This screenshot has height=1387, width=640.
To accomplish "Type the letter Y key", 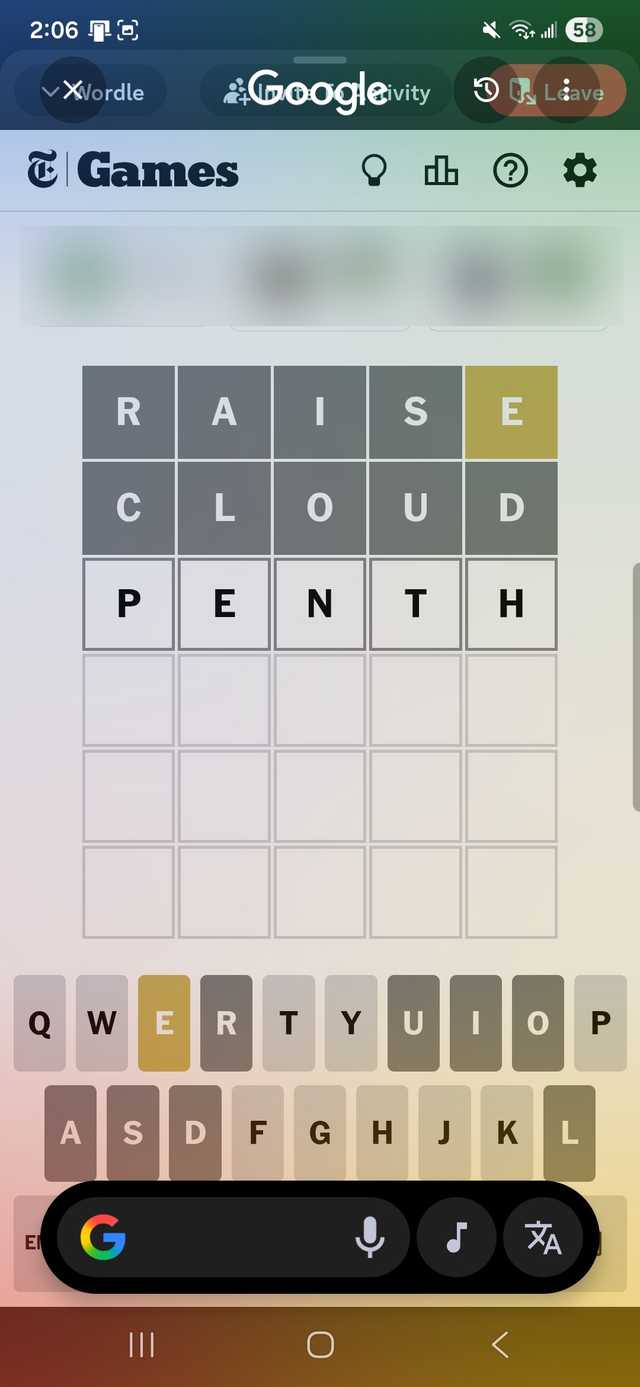I will tap(351, 1023).
